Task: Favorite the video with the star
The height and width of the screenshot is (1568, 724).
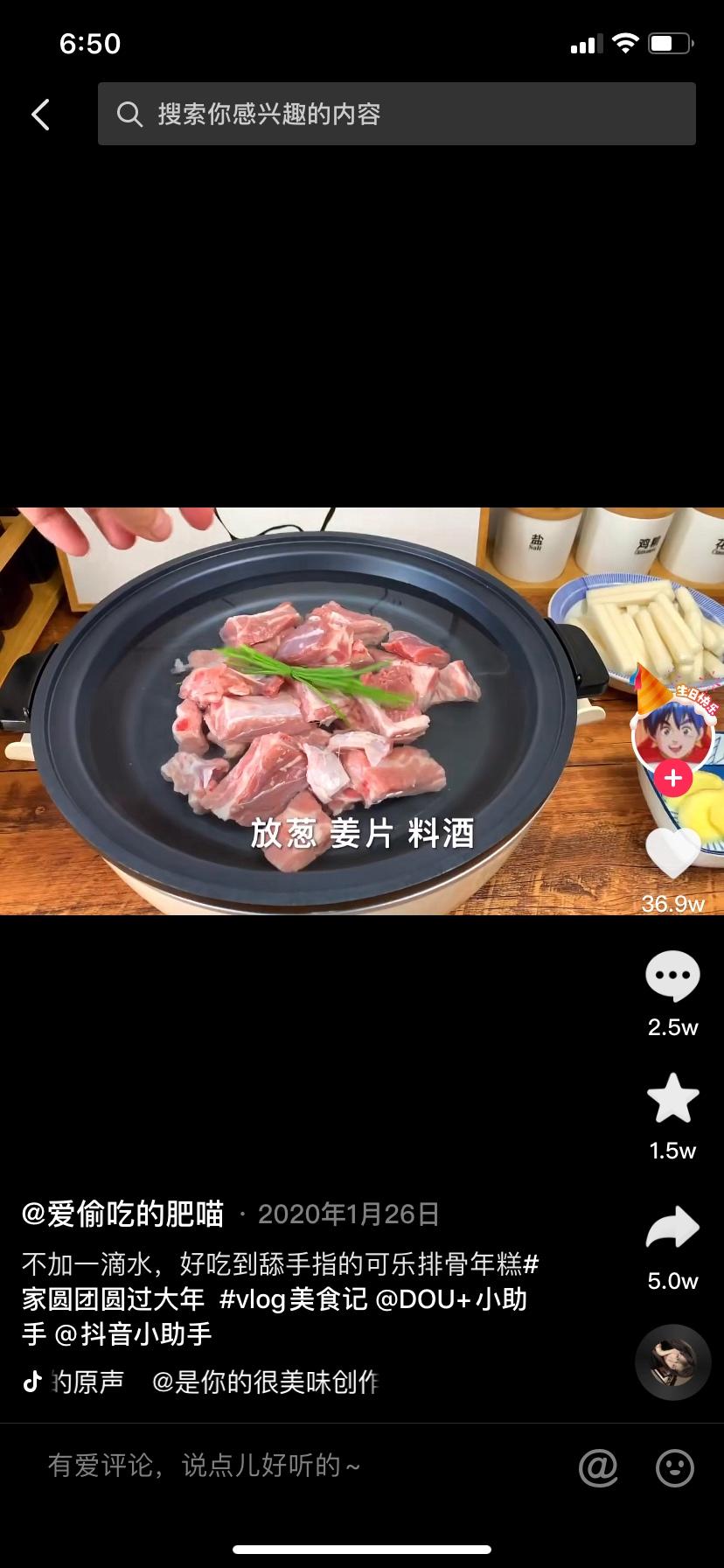Action: pos(672,1099)
